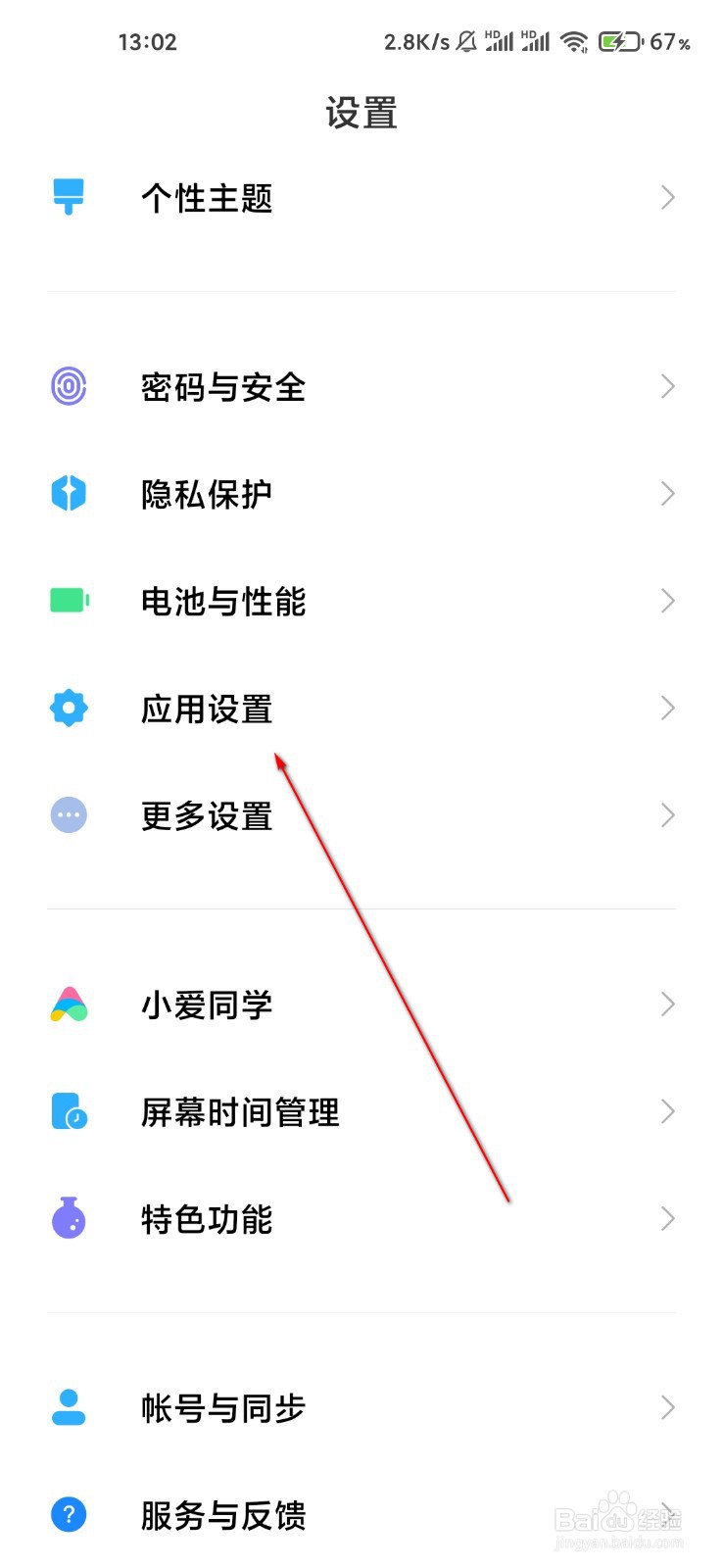Expand 帐号与同步 via its chevron
723x1568 pixels.
668,1407
